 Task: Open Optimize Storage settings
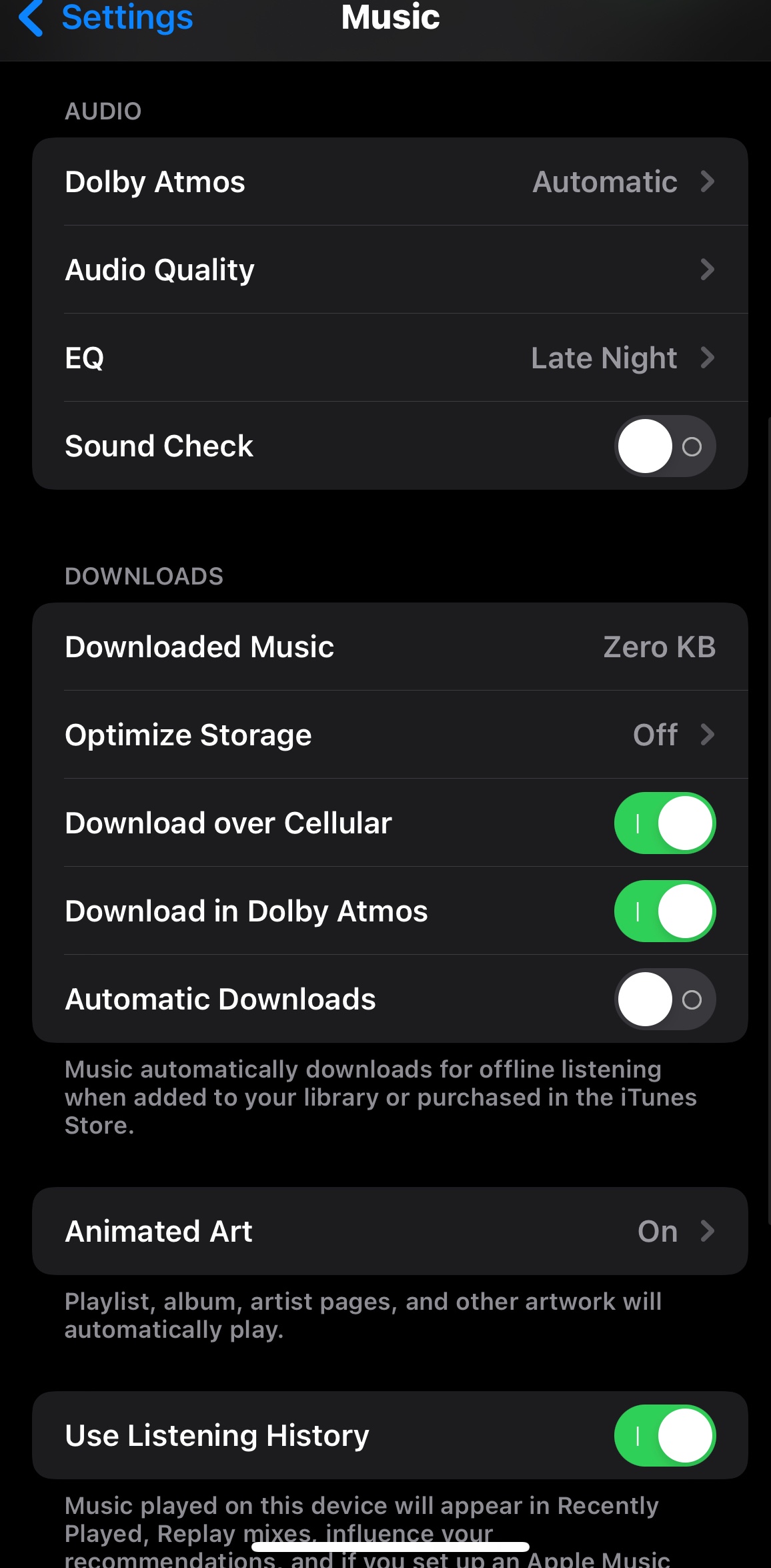point(390,735)
